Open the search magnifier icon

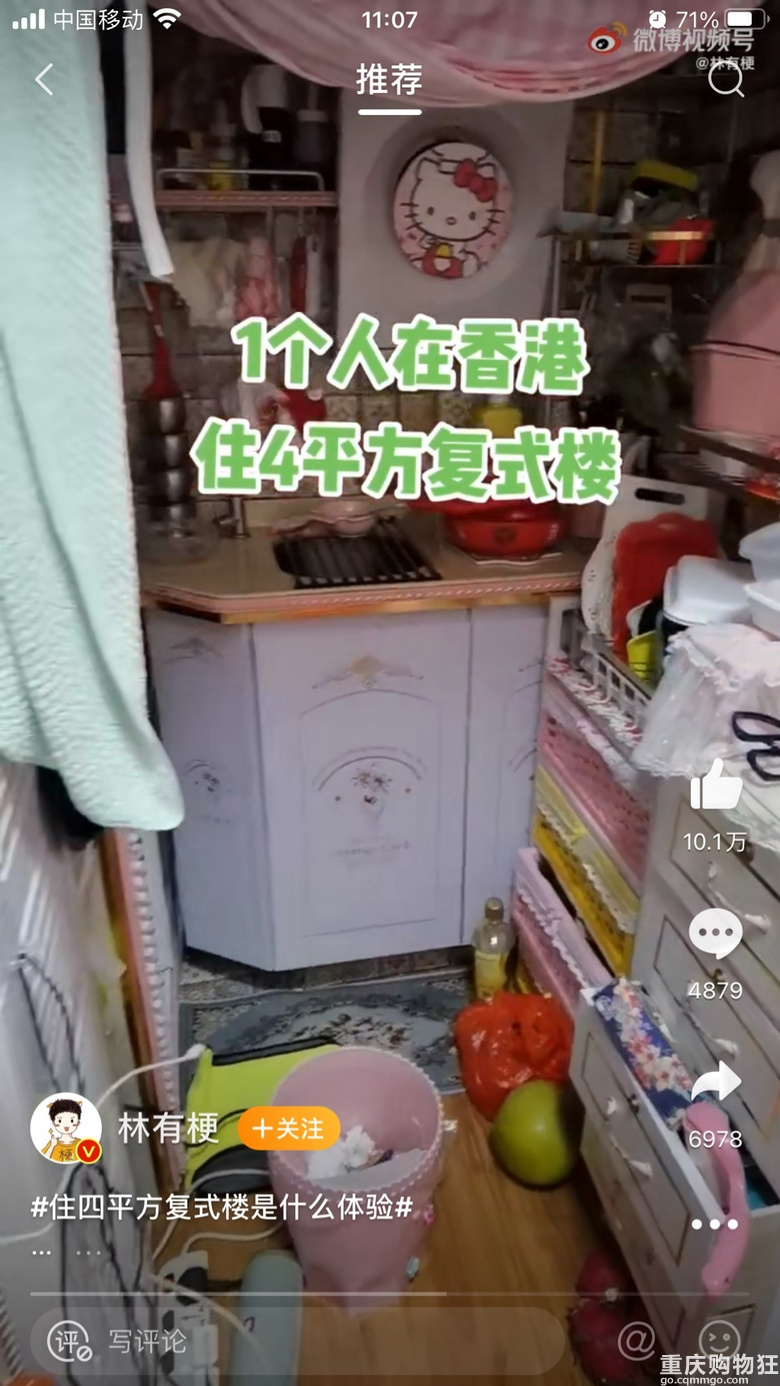pyautogui.click(x=726, y=78)
